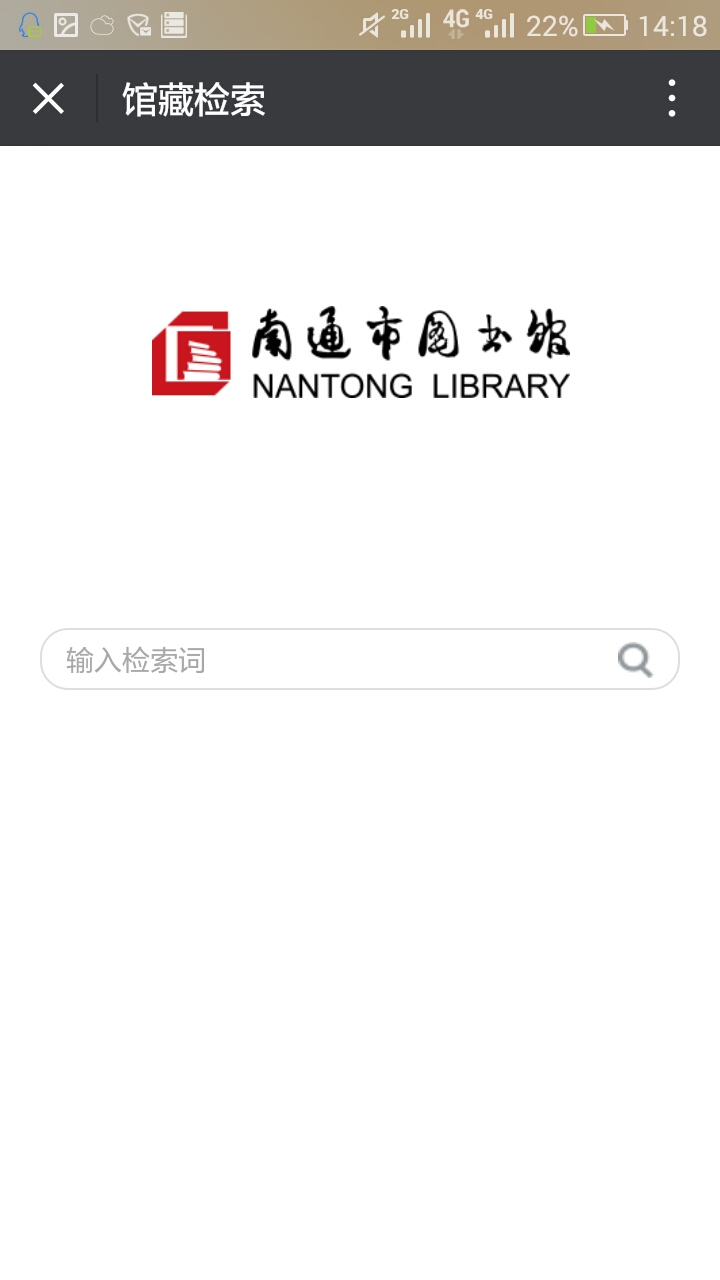The height and width of the screenshot is (1280, 720).
Task: Focus the 输入检索词 search field
Action: coord(320,660)
